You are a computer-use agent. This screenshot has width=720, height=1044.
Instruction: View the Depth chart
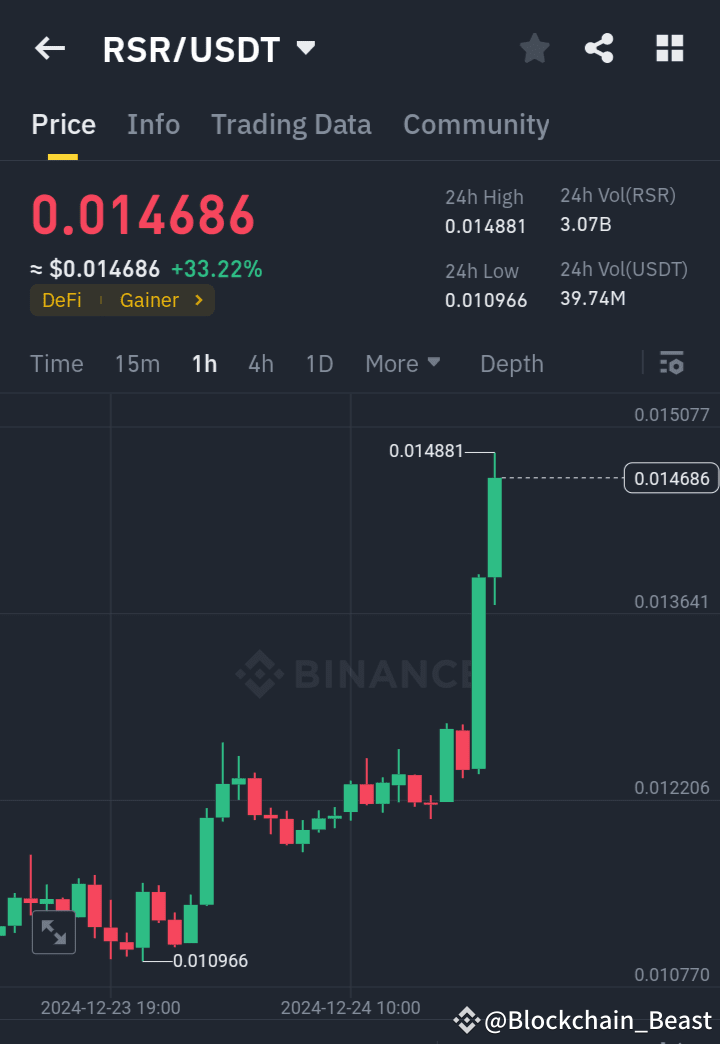(x=511, y=363)
